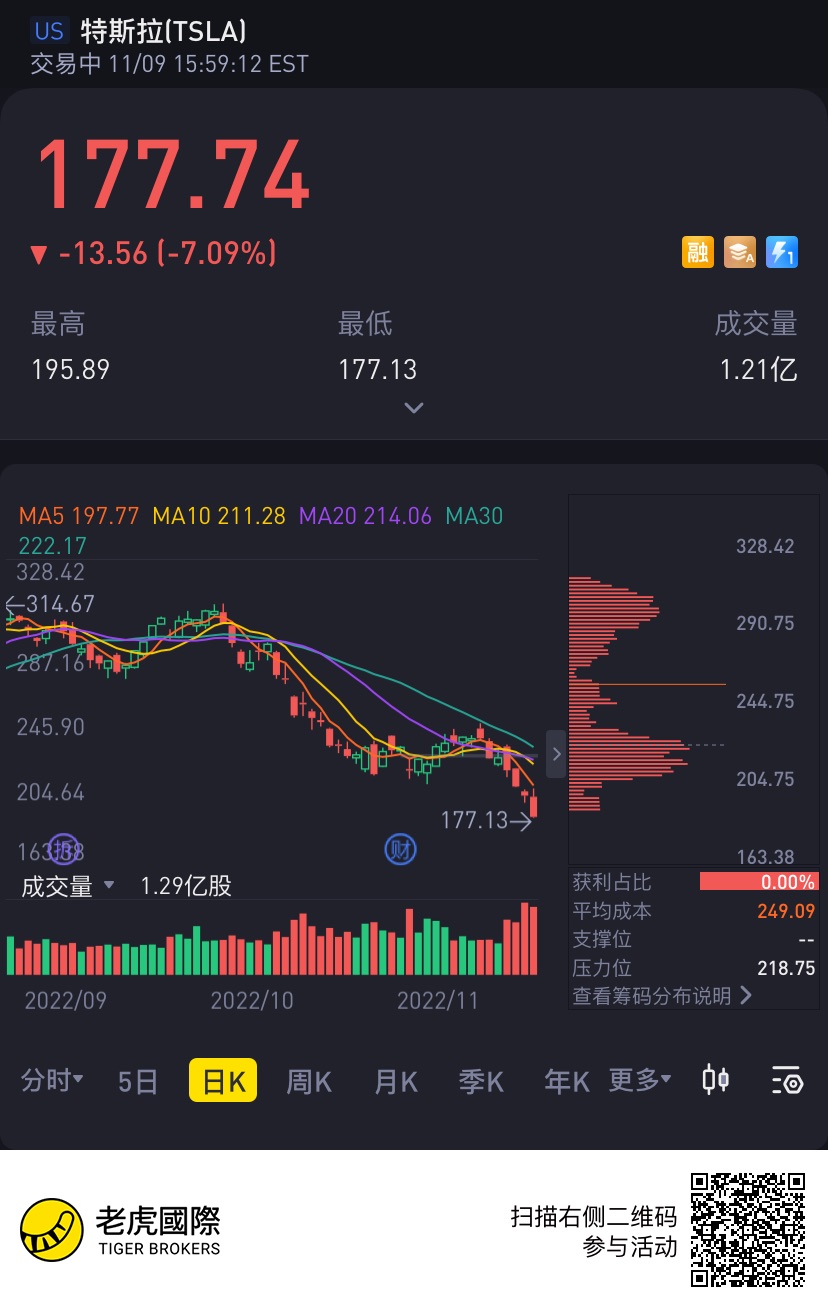
Task: Tap the 财 earnings marker on chart
Action: tap(401, 851)
